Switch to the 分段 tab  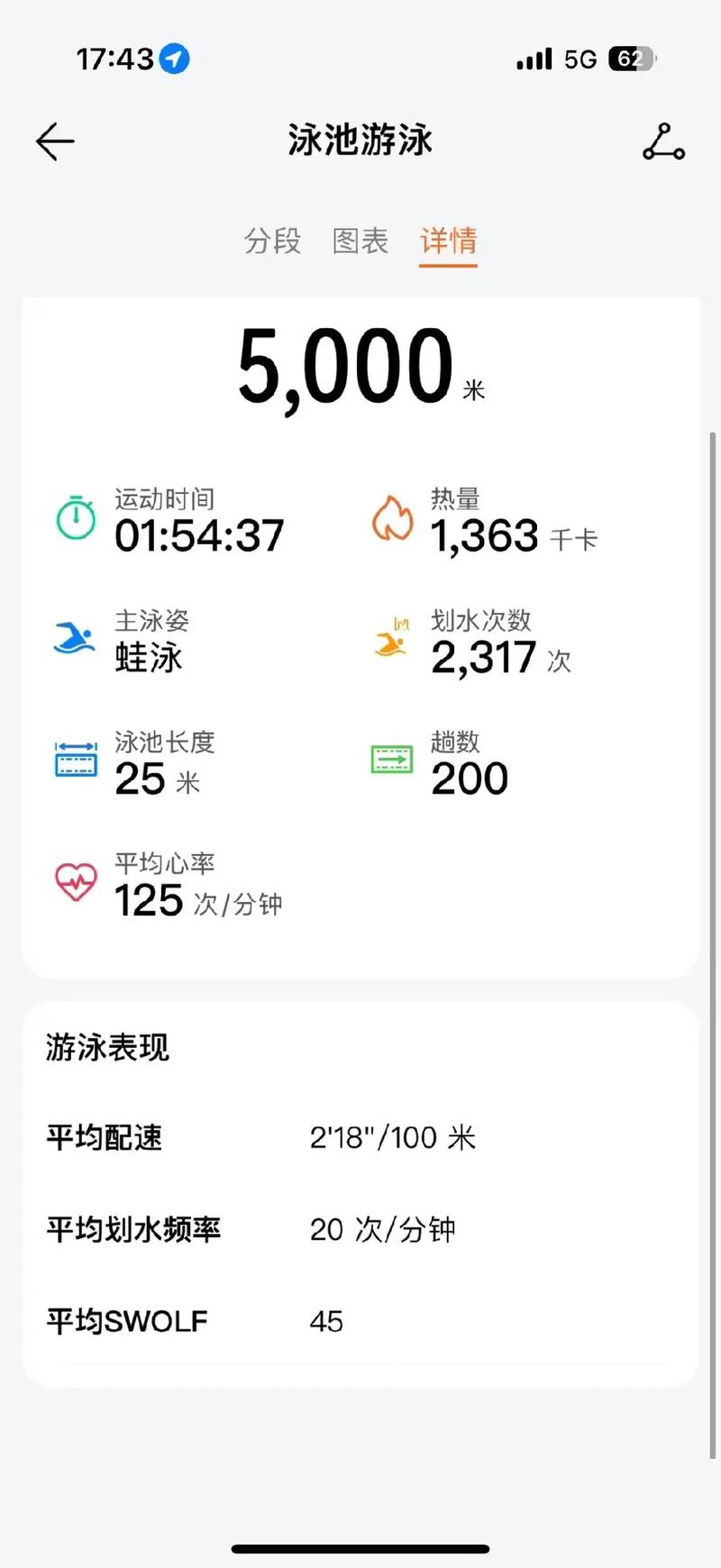[x=272, y=241]
